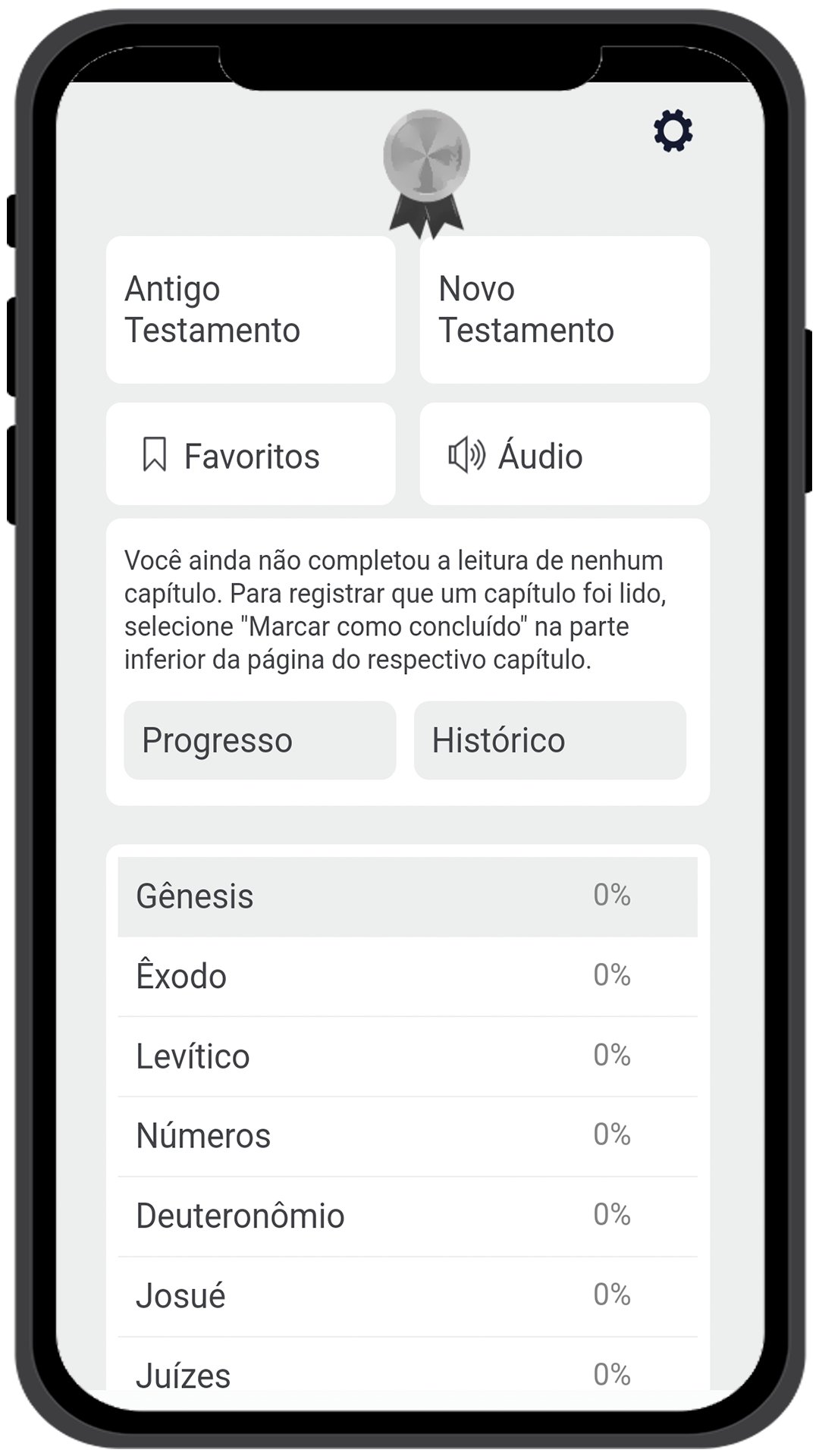819x1456 pixels.
Task: Open the Êxodo book row
Action: [x=408, y=977]
